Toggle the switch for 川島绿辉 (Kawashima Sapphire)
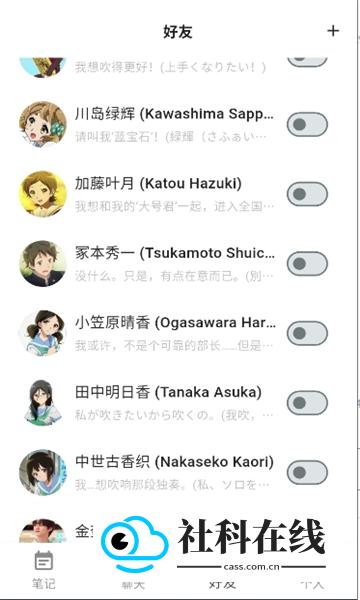This screenshot has height=600, width=360. coord(308,124)
